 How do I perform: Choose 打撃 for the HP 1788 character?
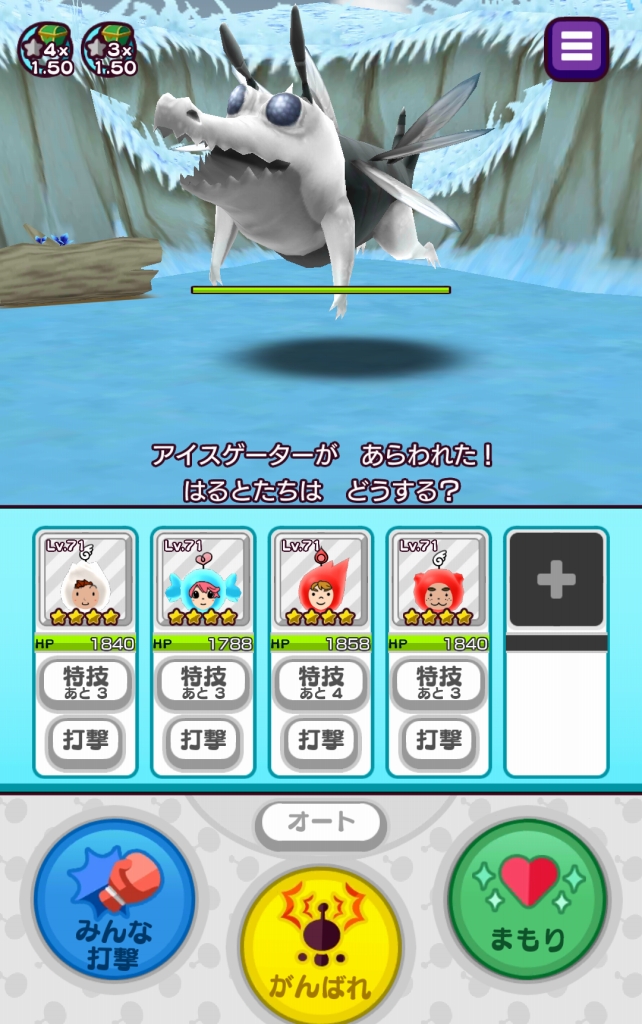tap(203, 741)
